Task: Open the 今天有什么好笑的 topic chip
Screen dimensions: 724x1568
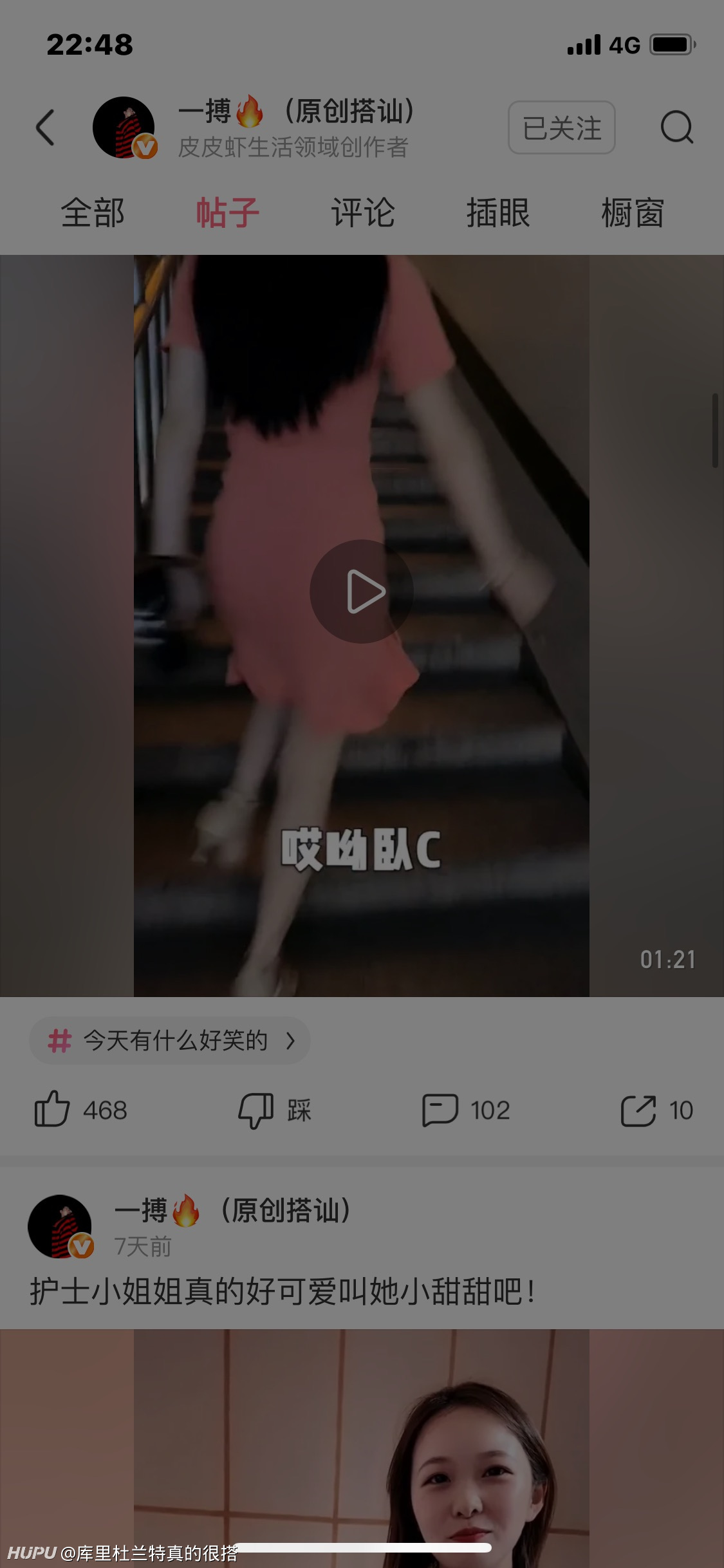Action: 170,1040
